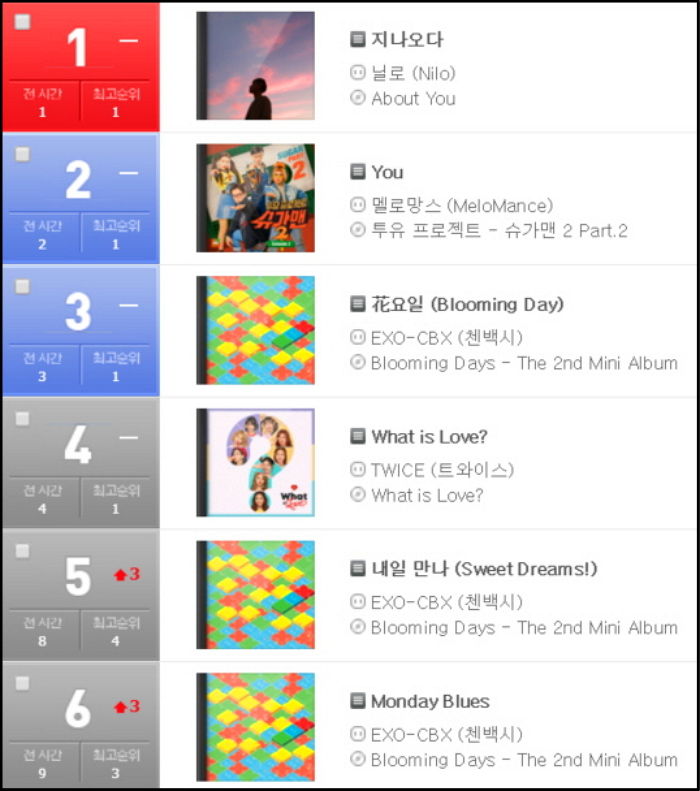
Task: Open song title 花요일 (Blooming Day)
Action: coord(467,304)
